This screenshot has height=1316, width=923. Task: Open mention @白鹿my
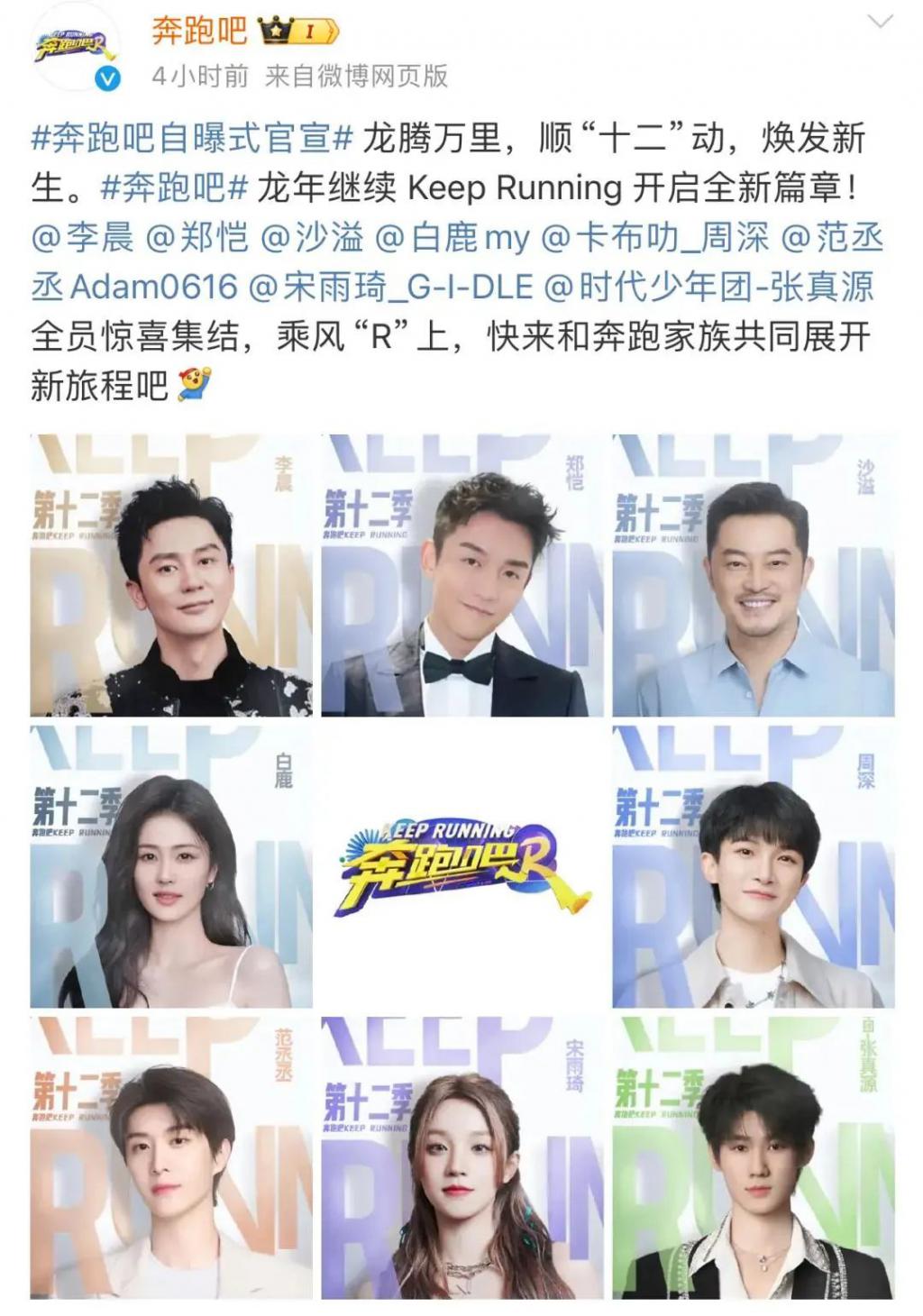pyautogui.click(x=452, y=238)
